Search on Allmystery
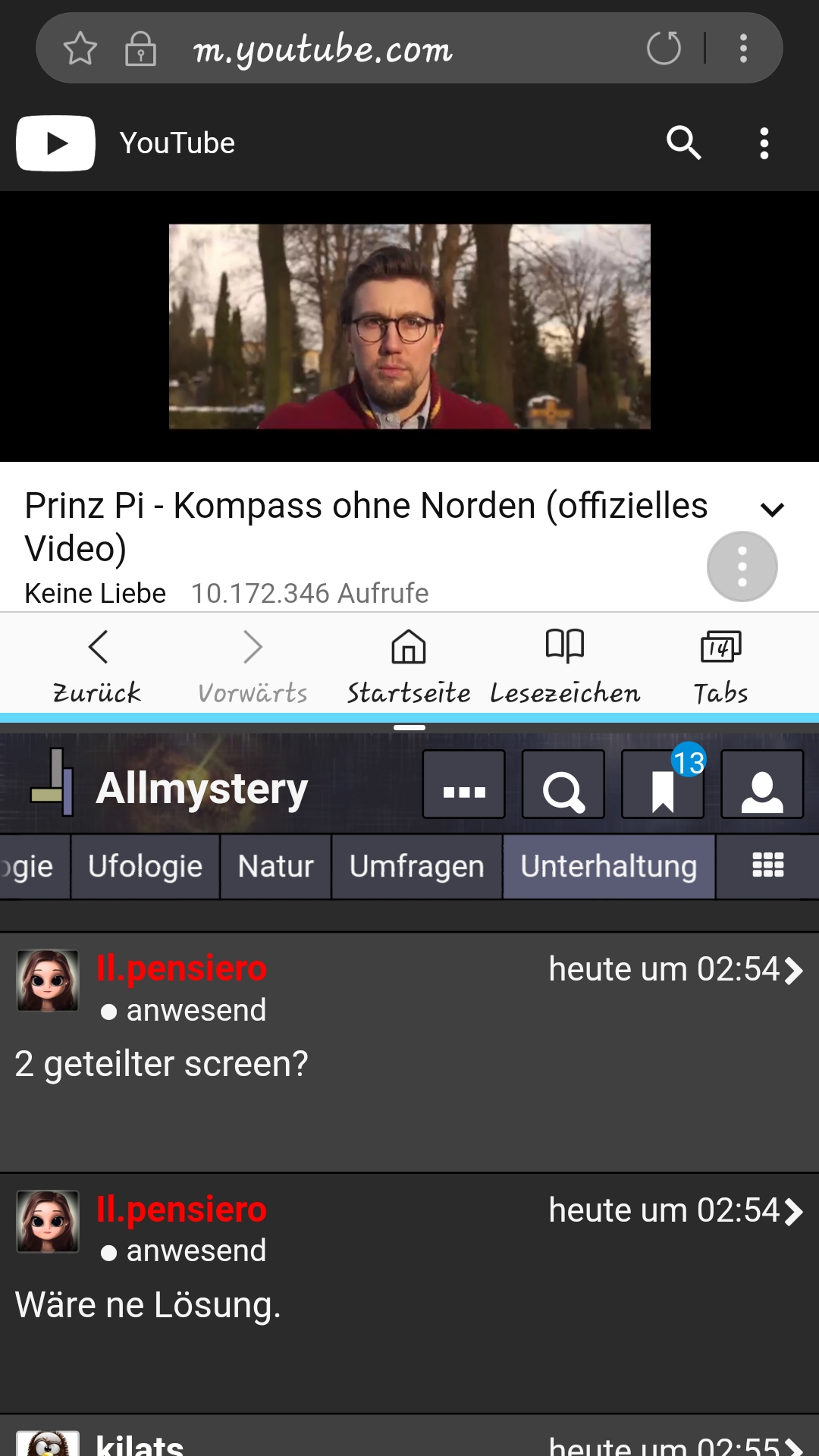This screenshot has height=1456, width=819. [x=563, y=784]
